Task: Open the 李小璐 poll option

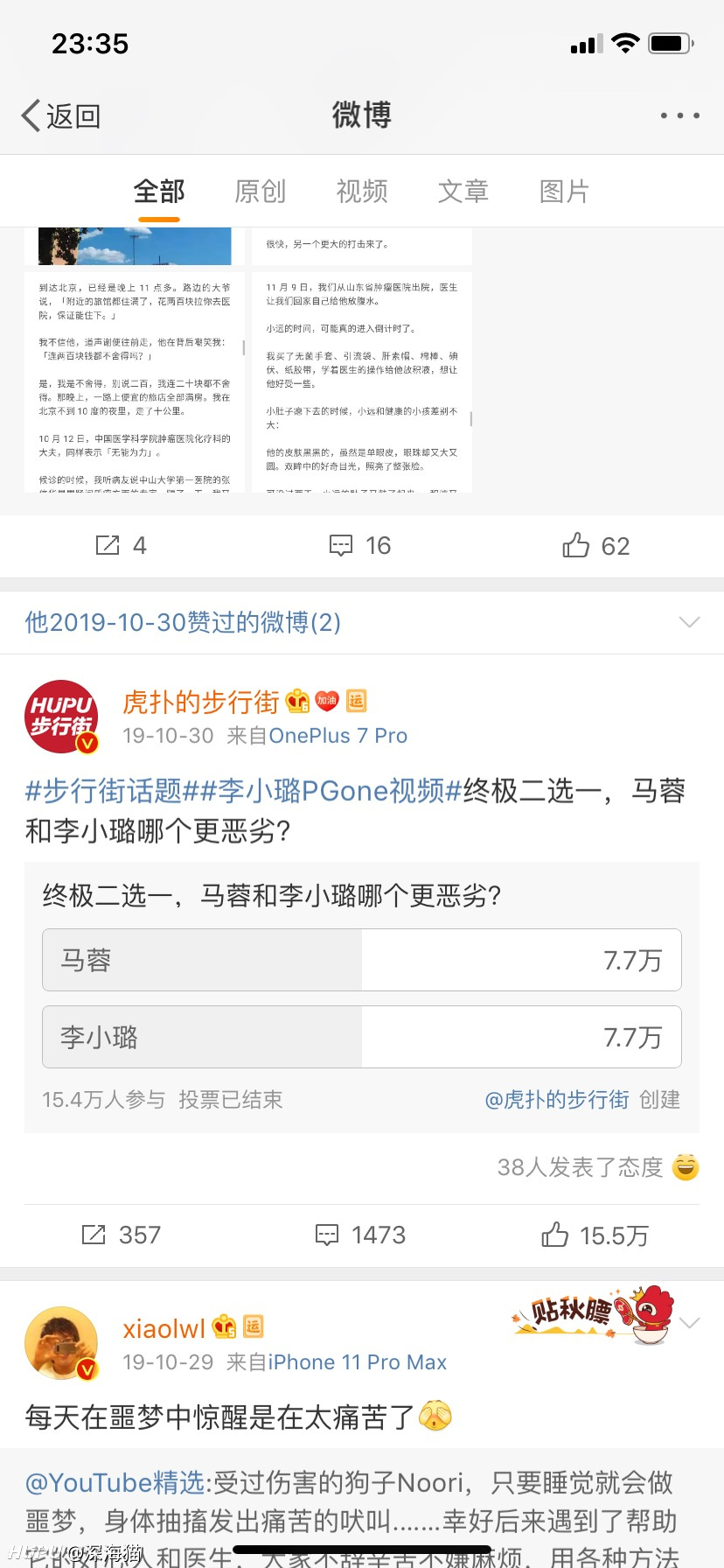Action: 362,1037
